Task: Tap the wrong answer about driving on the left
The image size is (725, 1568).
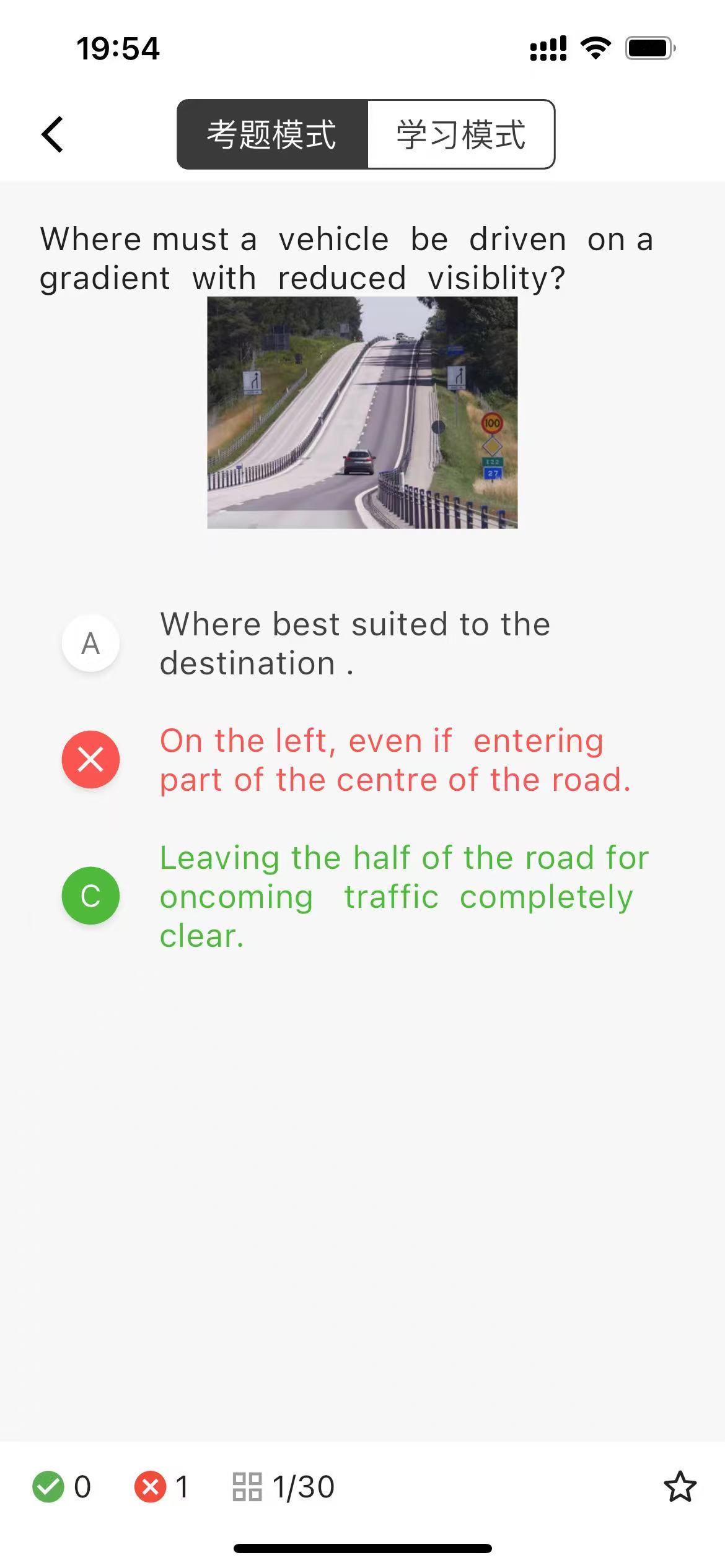Action: coord(90,760)
